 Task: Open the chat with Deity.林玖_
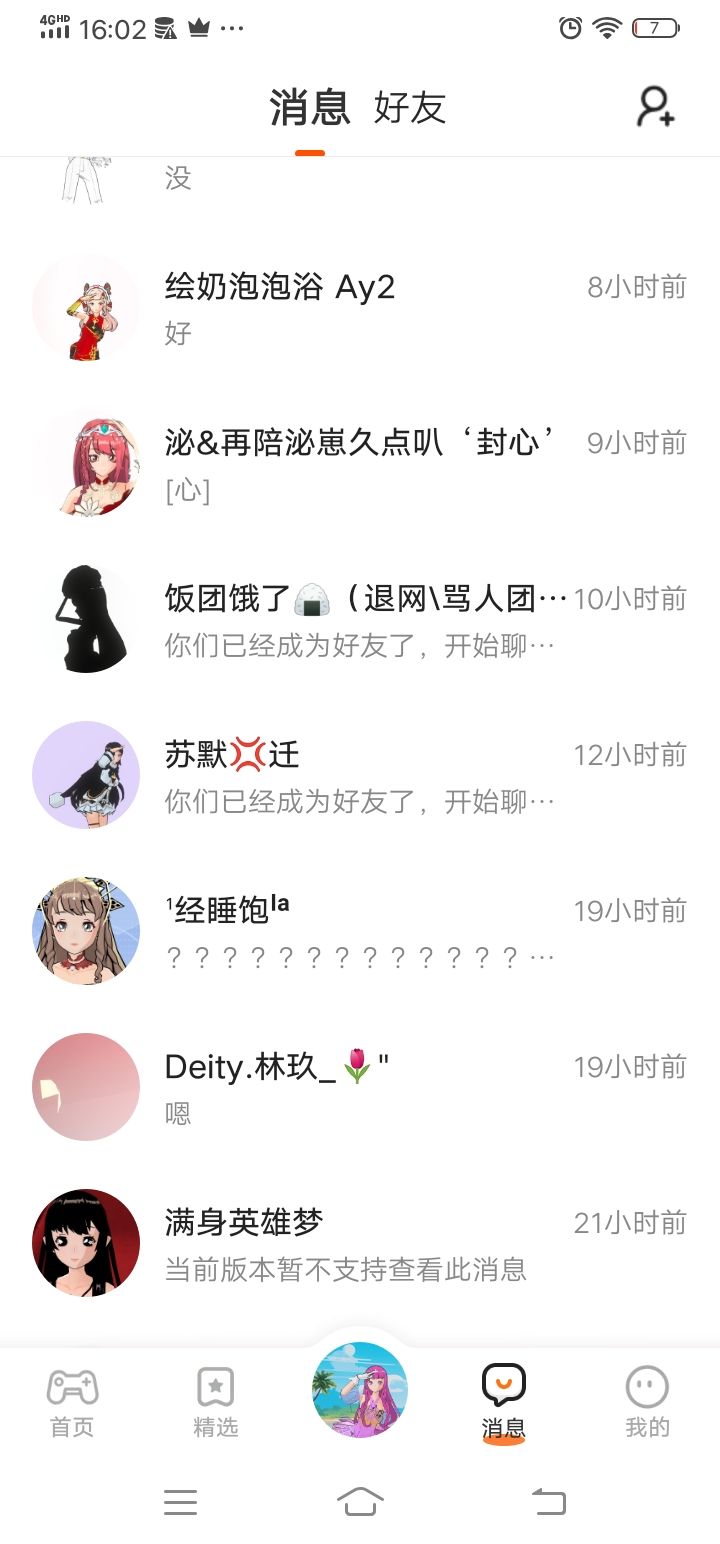pos(360,1088)
